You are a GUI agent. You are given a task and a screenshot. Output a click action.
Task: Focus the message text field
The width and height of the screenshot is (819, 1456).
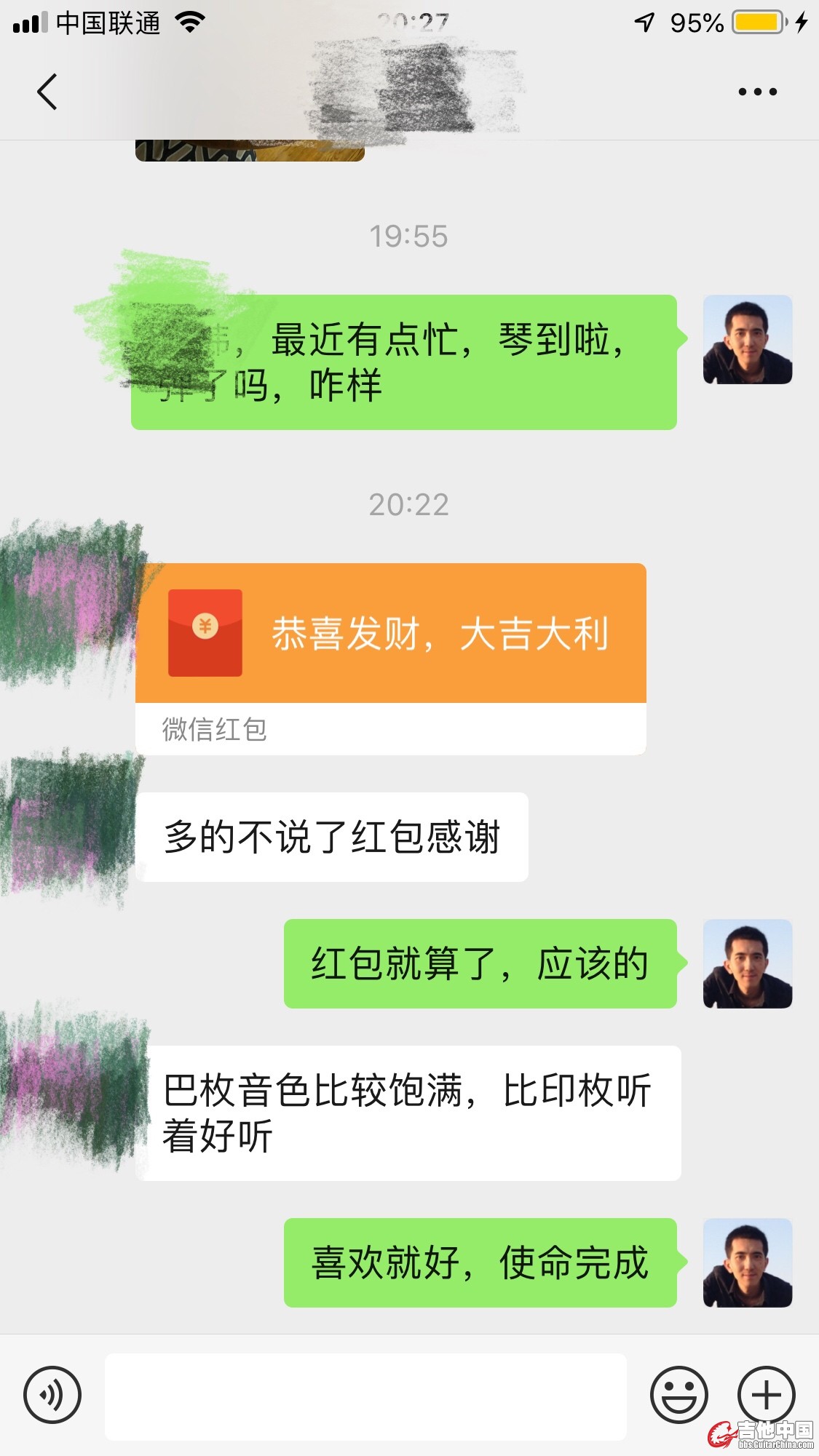(365, 1396)
